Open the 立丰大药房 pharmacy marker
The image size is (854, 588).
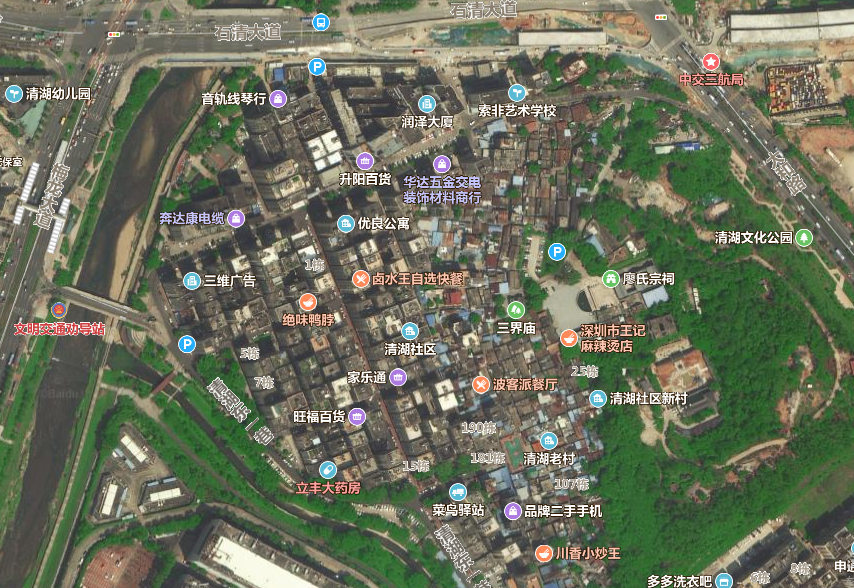point(327,469)
